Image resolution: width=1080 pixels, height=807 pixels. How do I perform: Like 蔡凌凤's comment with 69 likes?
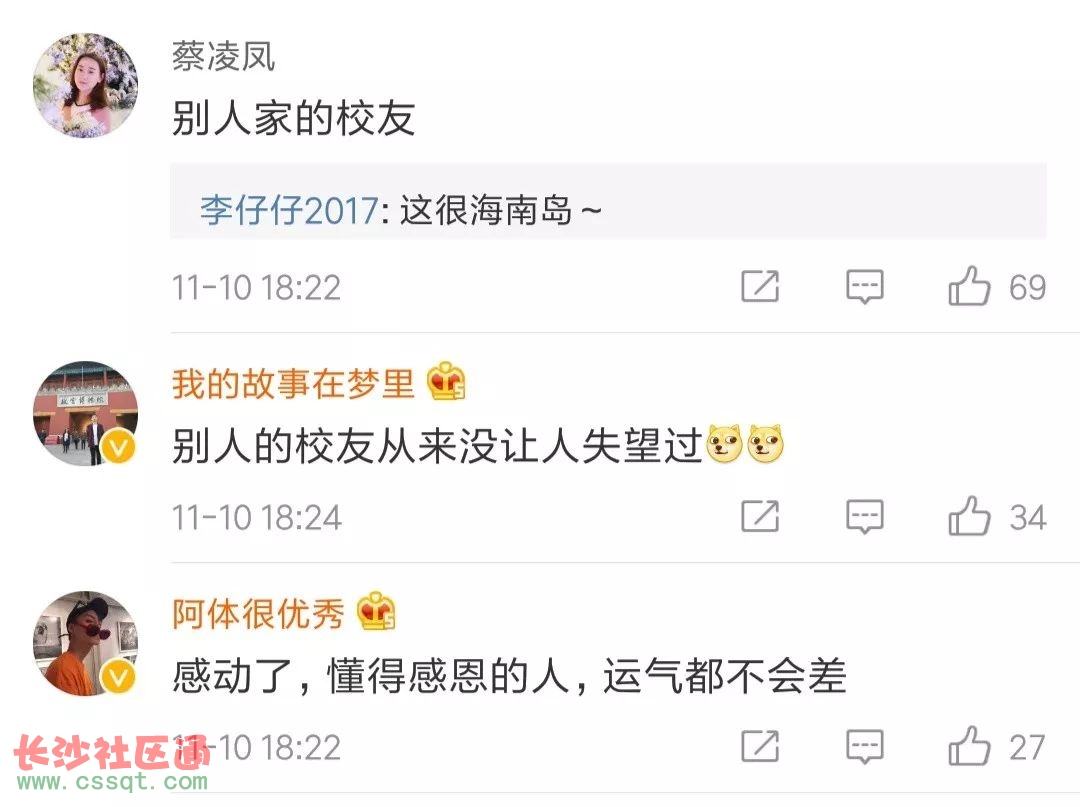[969, 287]
